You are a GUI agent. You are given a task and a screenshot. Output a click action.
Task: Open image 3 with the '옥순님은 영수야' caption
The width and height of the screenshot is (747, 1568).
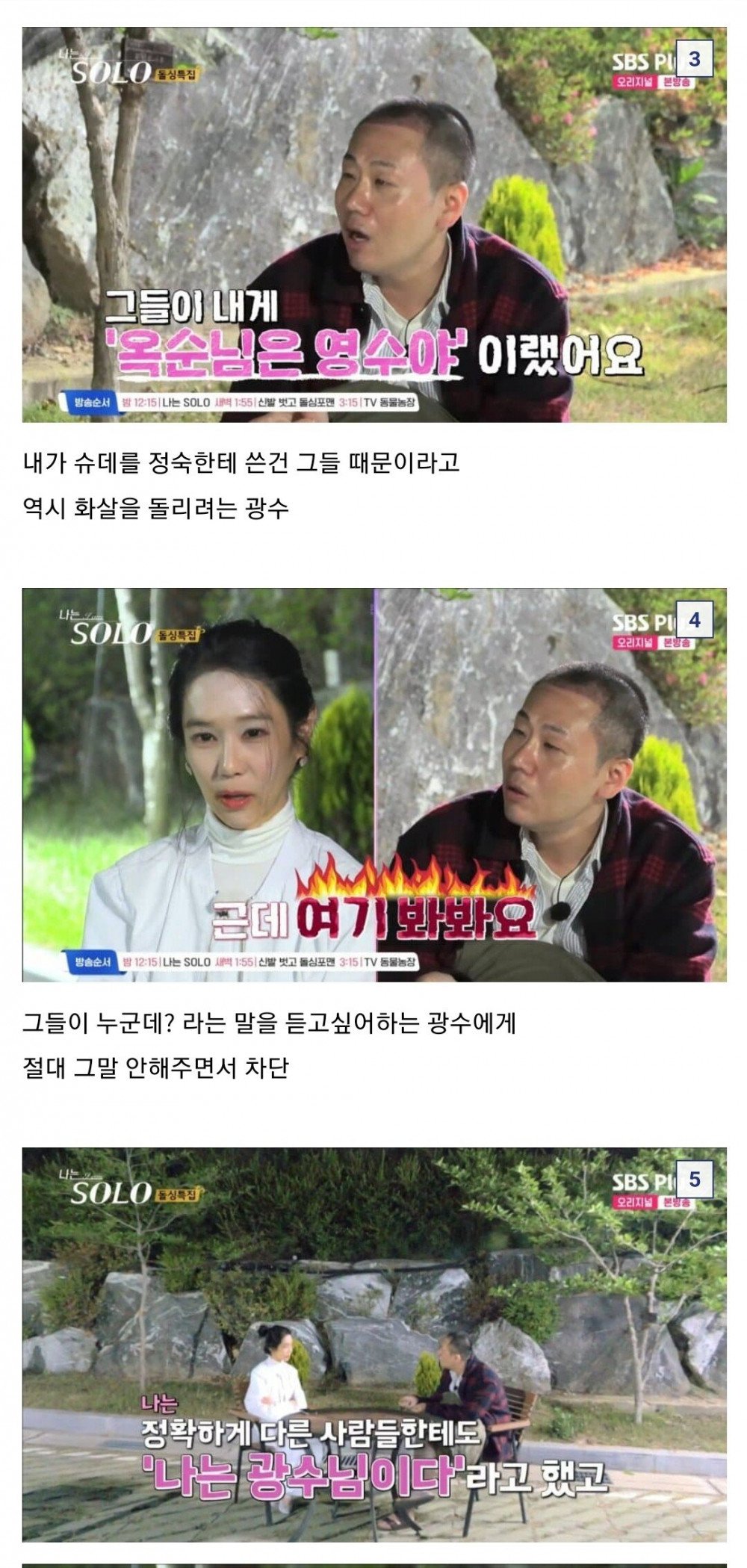(x=373, y=224)
